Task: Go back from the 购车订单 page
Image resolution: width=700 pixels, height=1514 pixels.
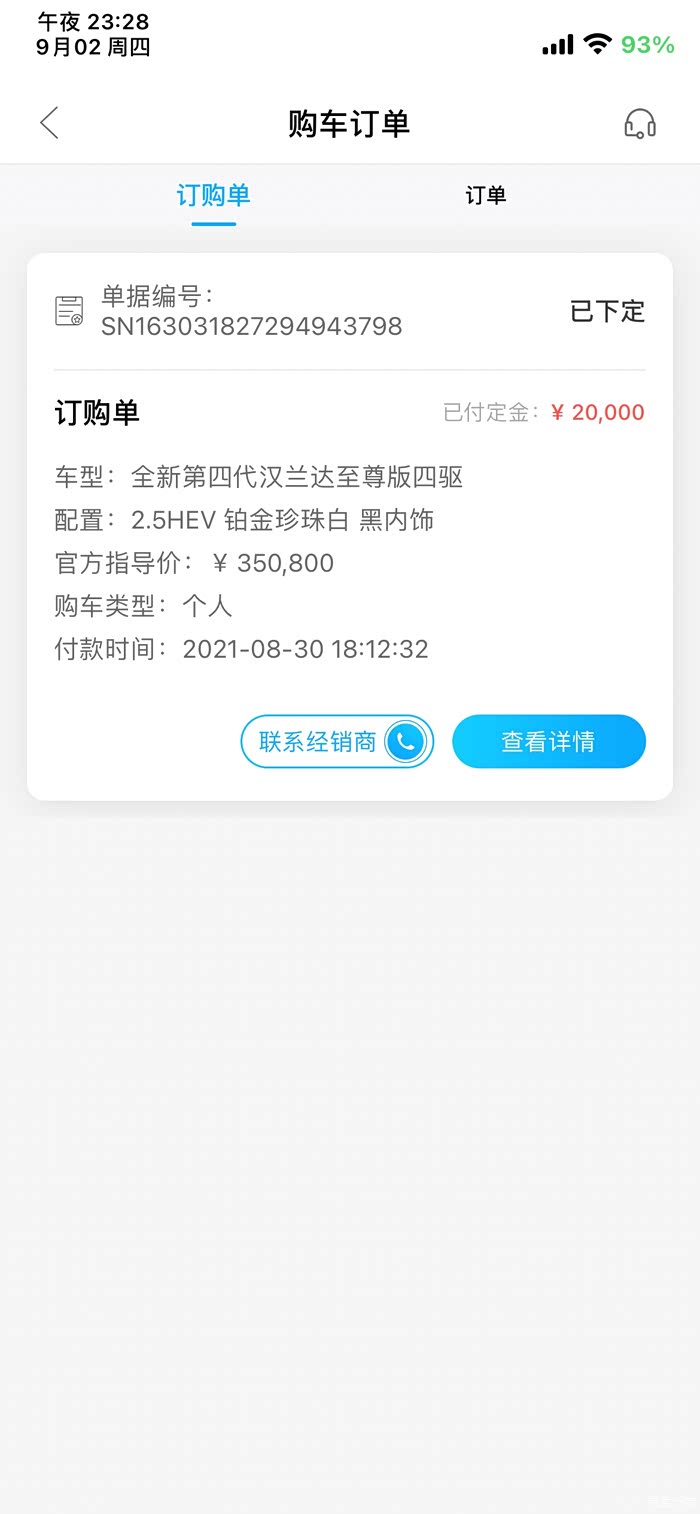Action: coord(49,123)
